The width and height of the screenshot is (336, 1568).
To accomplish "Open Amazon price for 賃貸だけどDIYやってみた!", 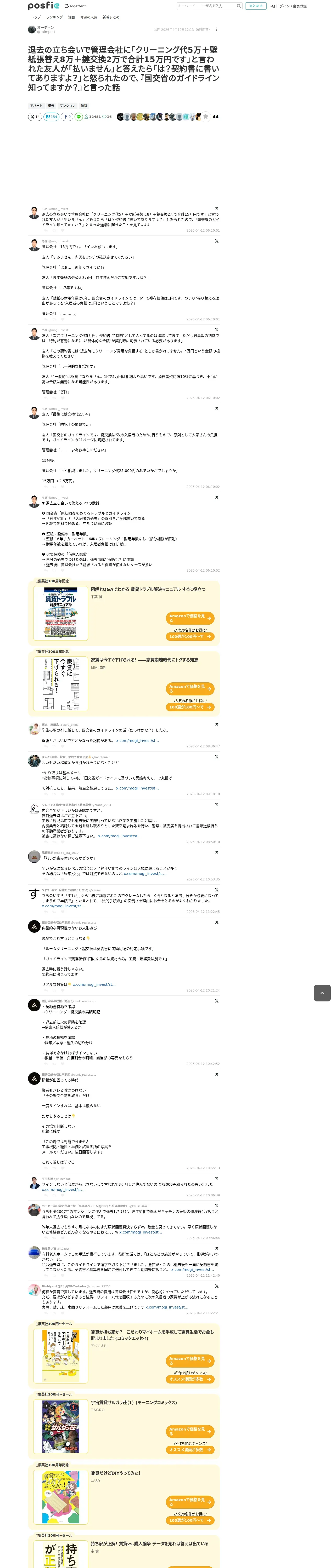I will [190, 1502].
